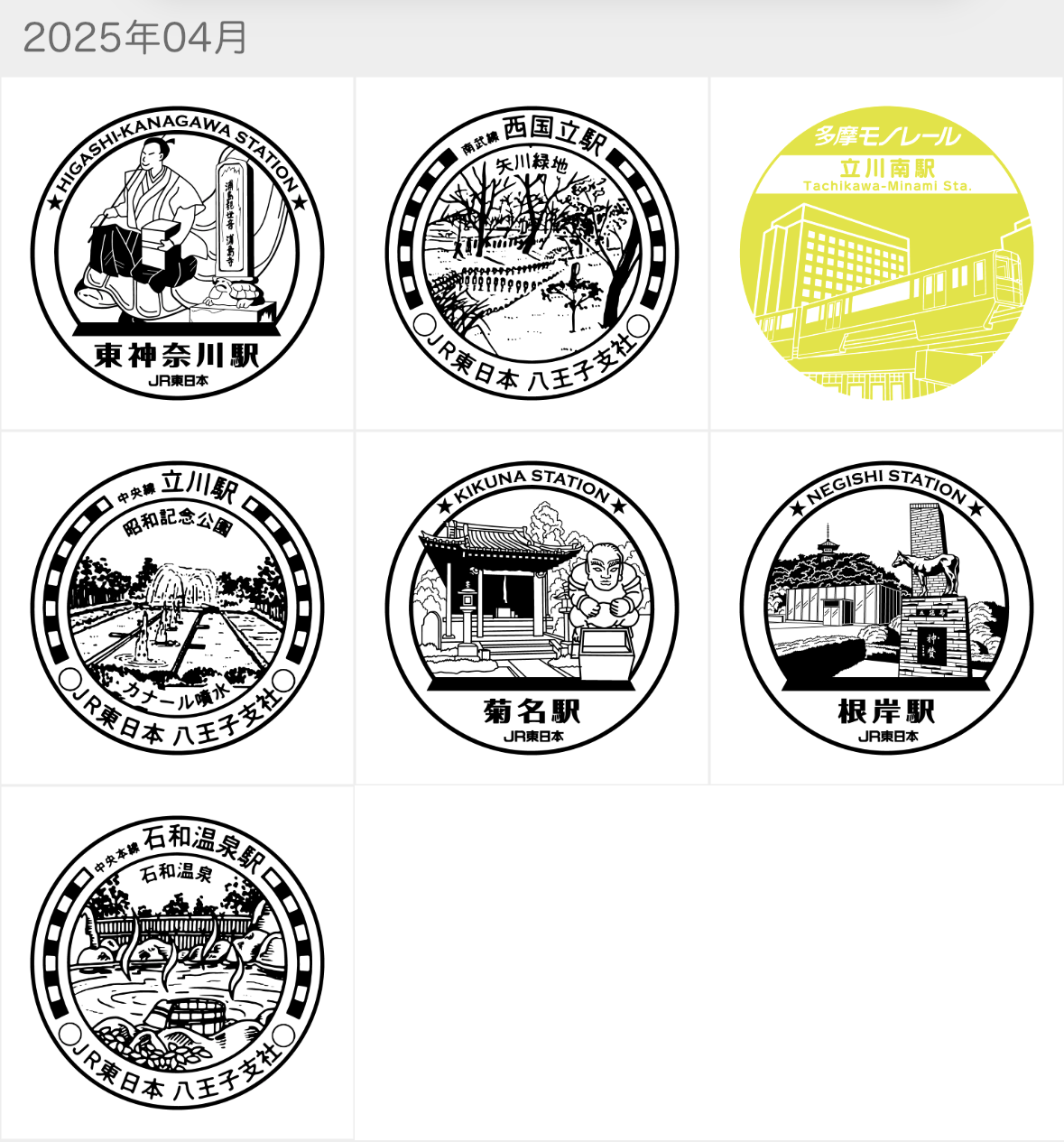The image size is (1064, 1142).
Task: Open the Isawa-Onsen station stamp
Action: [177, 962]
